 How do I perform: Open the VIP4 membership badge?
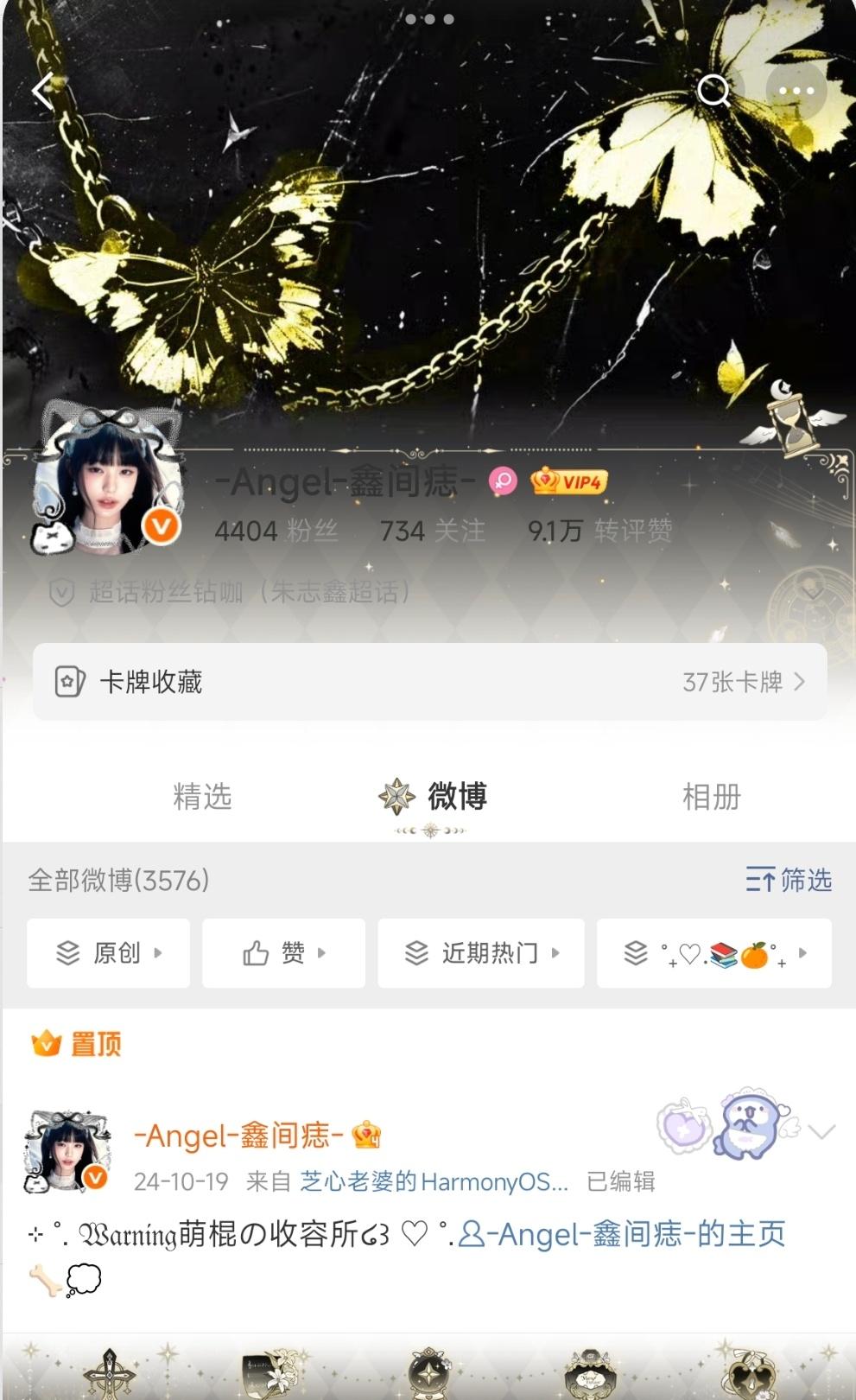[x=570, y=481]
